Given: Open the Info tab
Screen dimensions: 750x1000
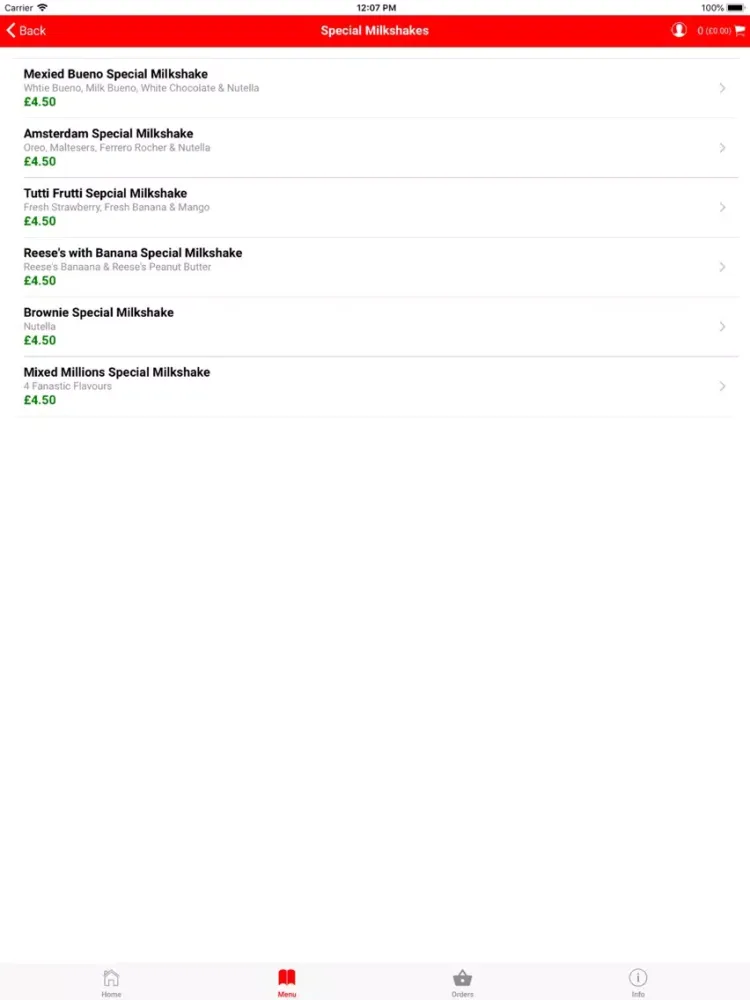Looking at the screenshot, I should click(x=638, y=982).
